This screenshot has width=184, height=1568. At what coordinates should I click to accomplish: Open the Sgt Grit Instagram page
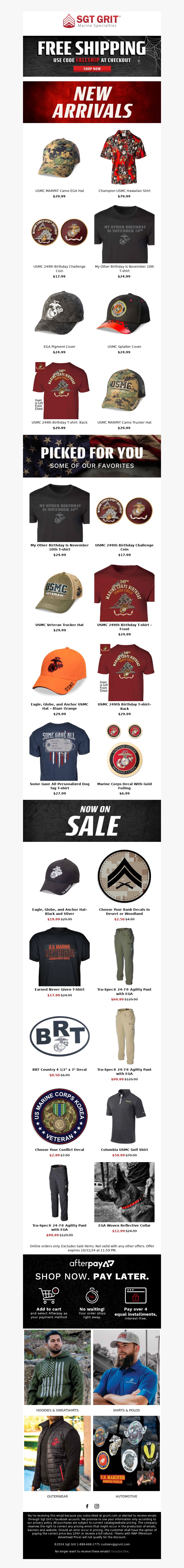(x=97, y=1506)
